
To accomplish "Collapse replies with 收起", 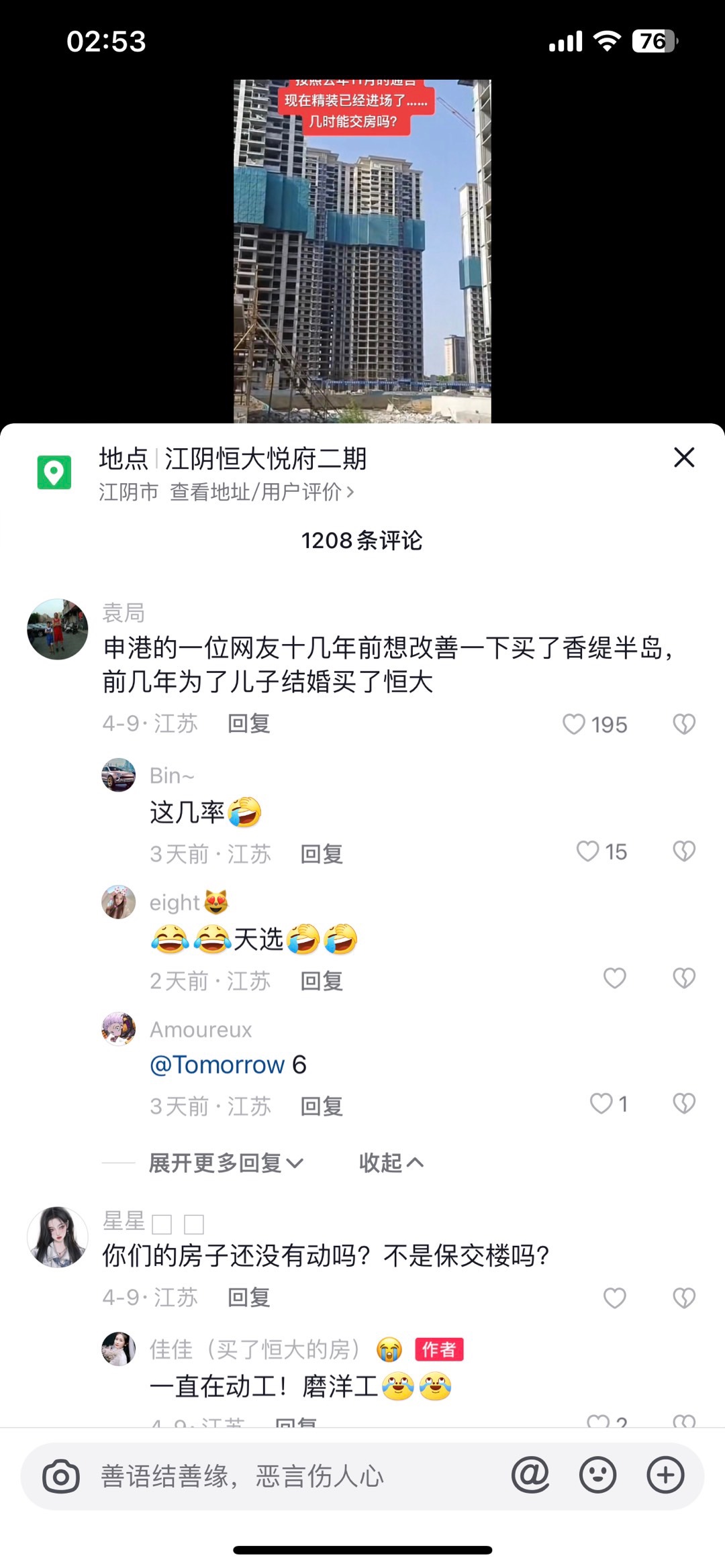I will [391, 1163].
